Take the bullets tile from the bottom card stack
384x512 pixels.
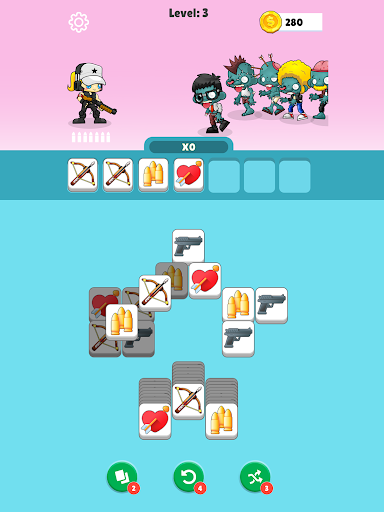click(x=222, y=421)
